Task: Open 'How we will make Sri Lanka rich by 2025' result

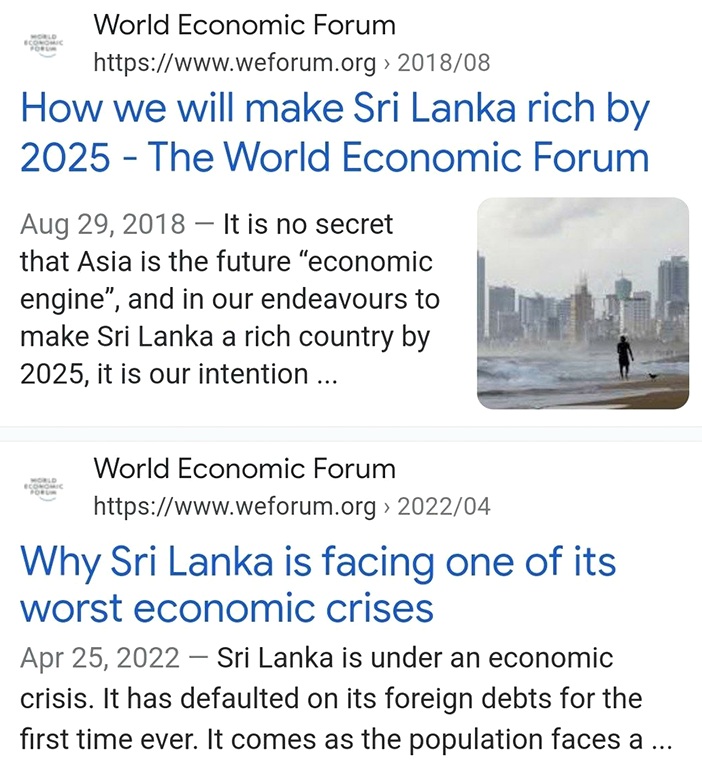Action: [335, 133]
